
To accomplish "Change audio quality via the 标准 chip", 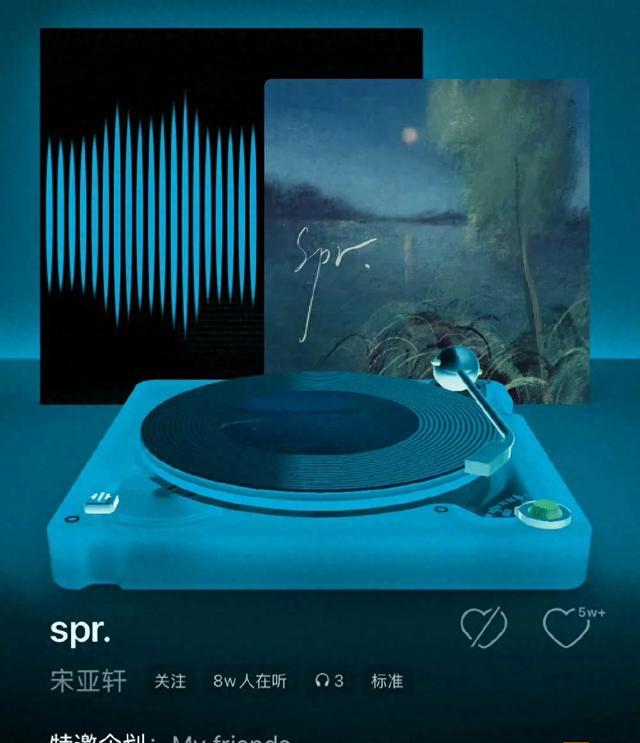I will point(387,681).
